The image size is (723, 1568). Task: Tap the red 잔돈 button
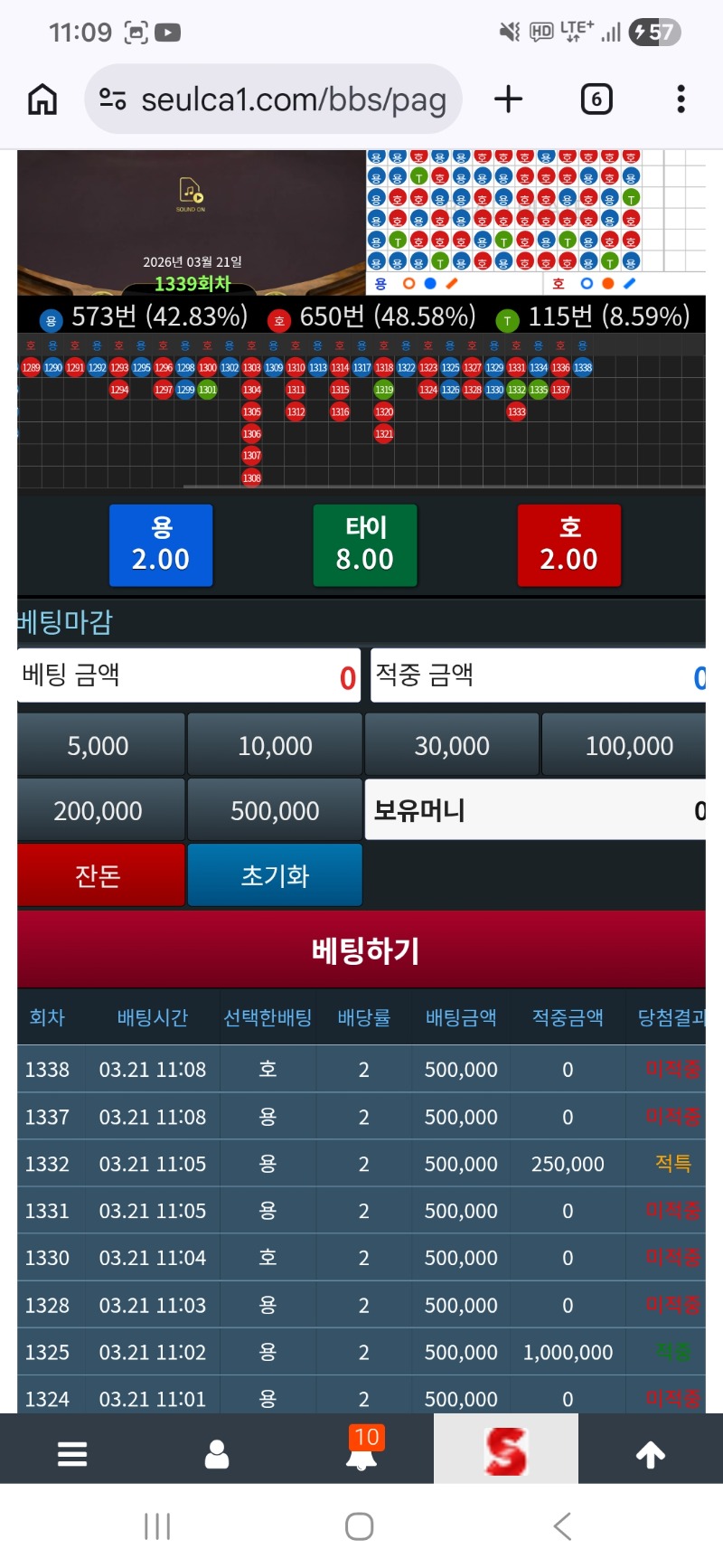point(99,874)
